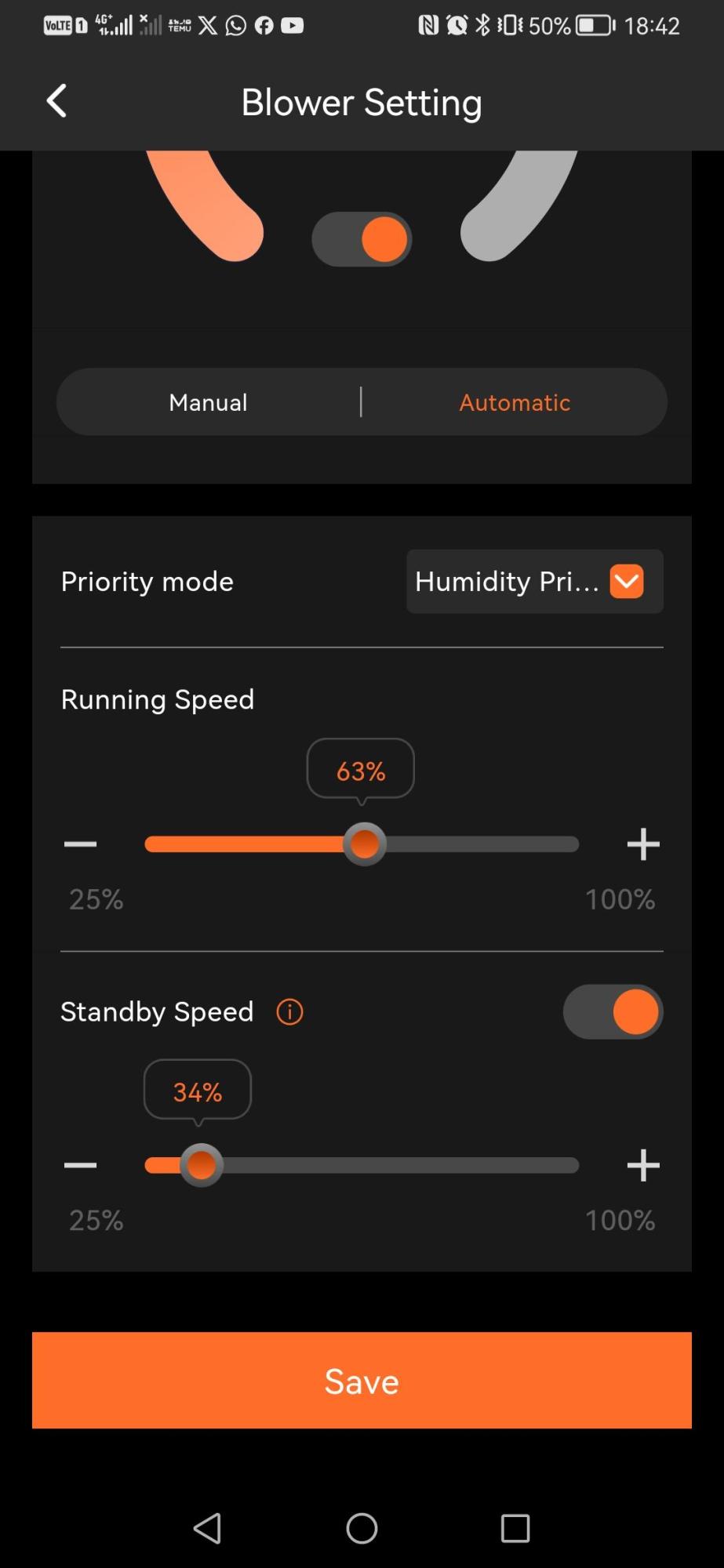Decrease Running Speed with minus
The height and width of the screenshot is (1568, 724).
coord(80,844)
